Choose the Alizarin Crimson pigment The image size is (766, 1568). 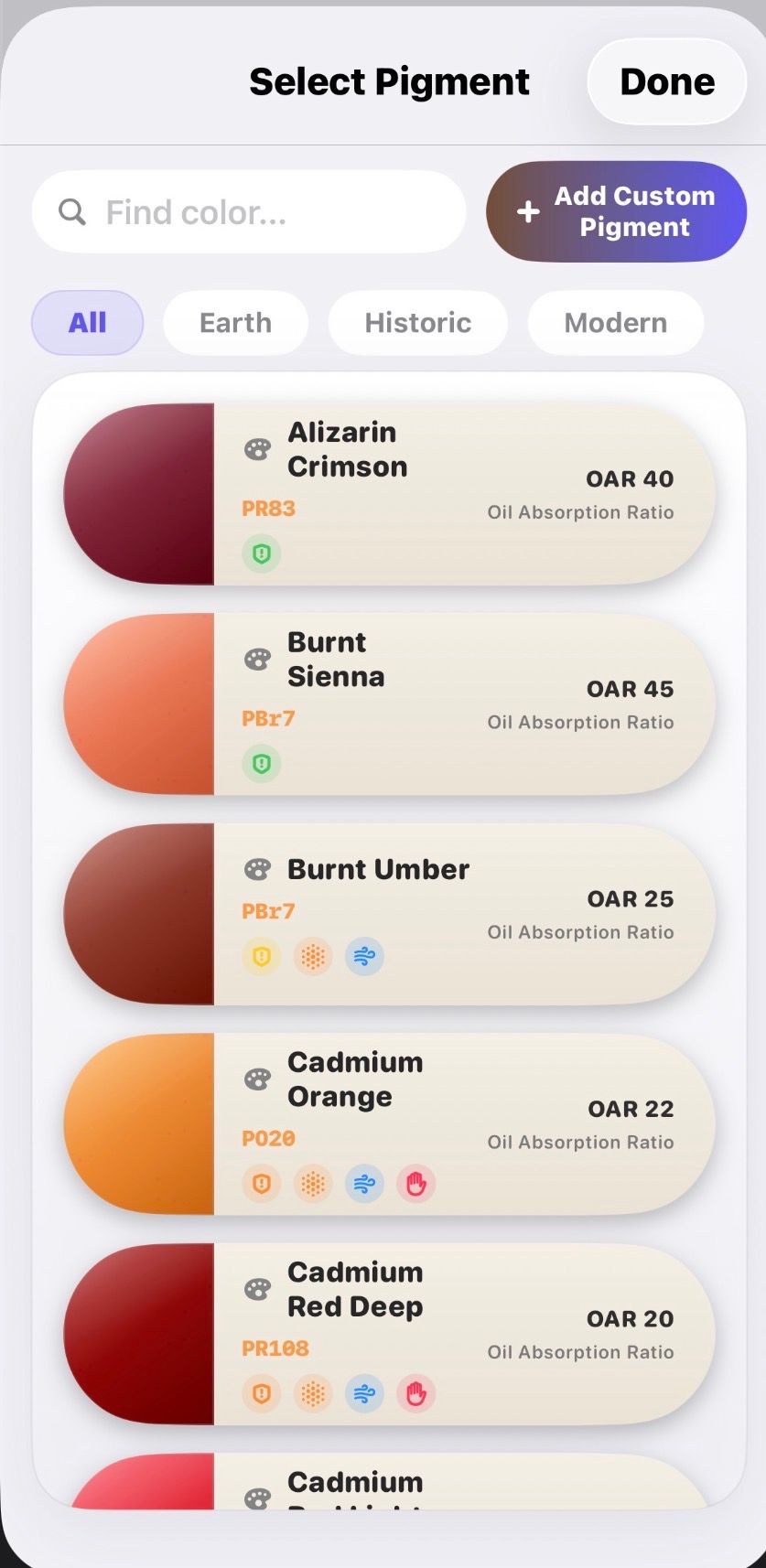[x=389, y=494]
